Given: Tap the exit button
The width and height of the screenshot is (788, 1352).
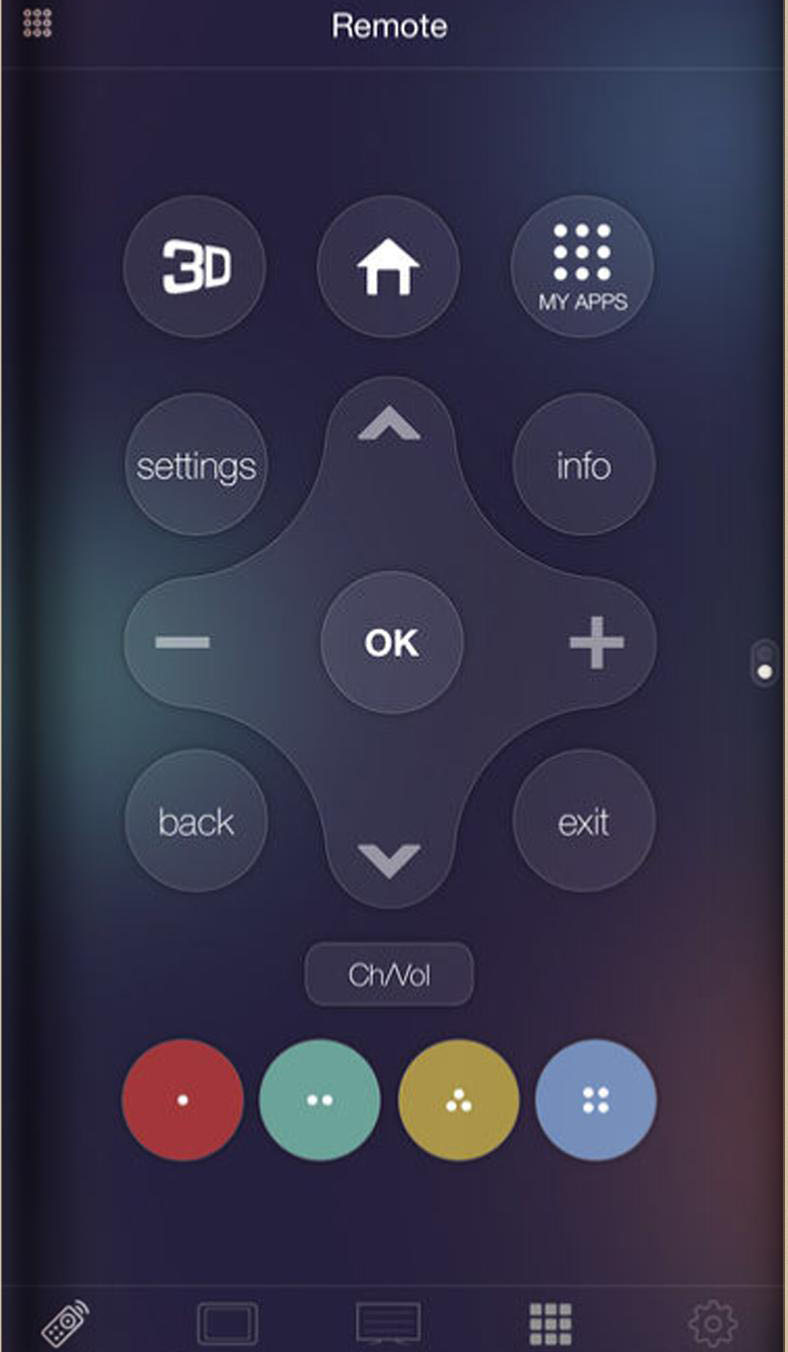Looking at the screenshot, I should pos(584,821).
